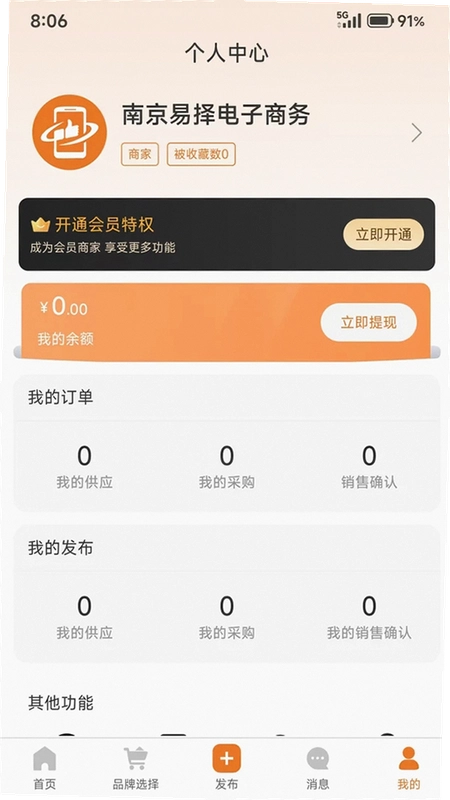This screenshot has width=450, height=800.
Task: Open 我的供应 under 我的发布
Action: 84,617
